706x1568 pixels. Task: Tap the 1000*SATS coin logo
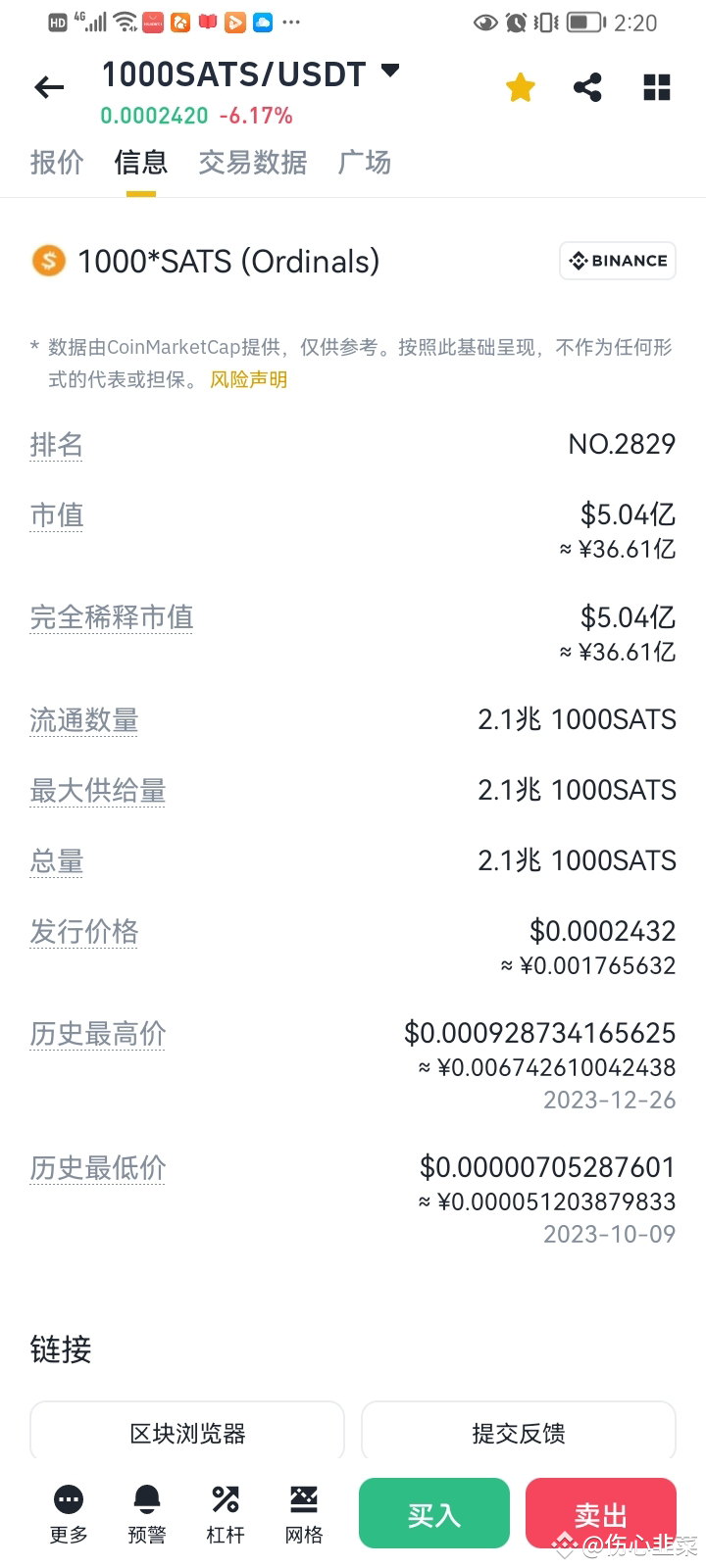[47, 261]
